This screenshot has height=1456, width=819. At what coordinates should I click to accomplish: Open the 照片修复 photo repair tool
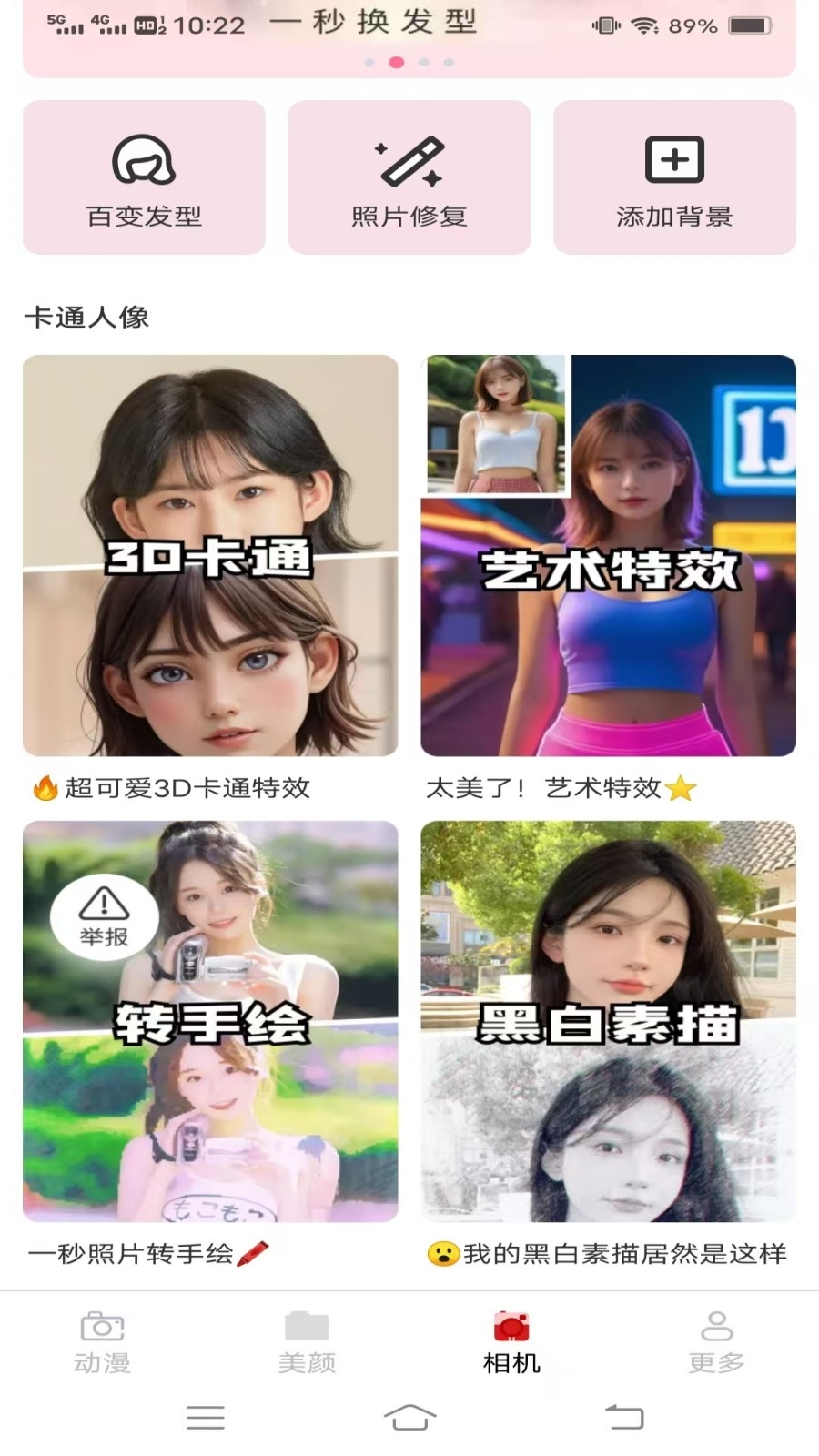[x=409, y=177]
